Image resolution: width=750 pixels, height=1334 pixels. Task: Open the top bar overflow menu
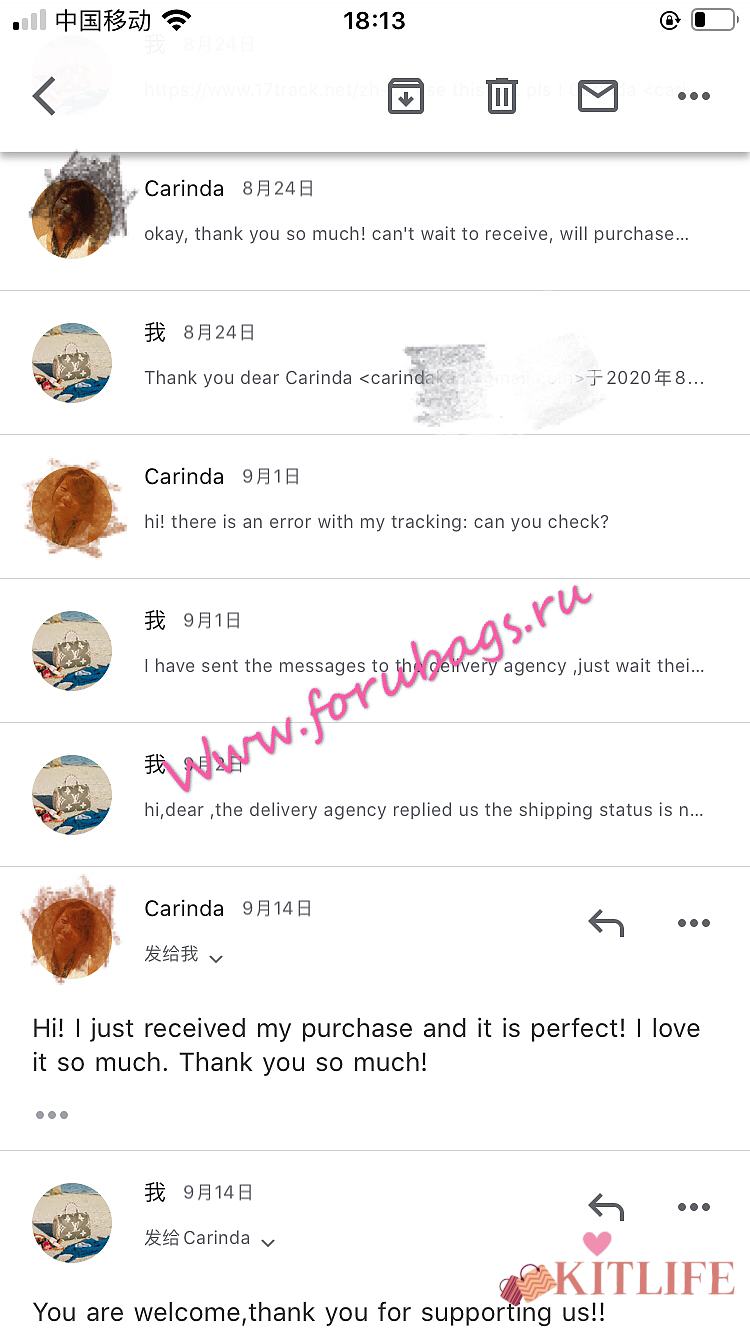(693, 97)
